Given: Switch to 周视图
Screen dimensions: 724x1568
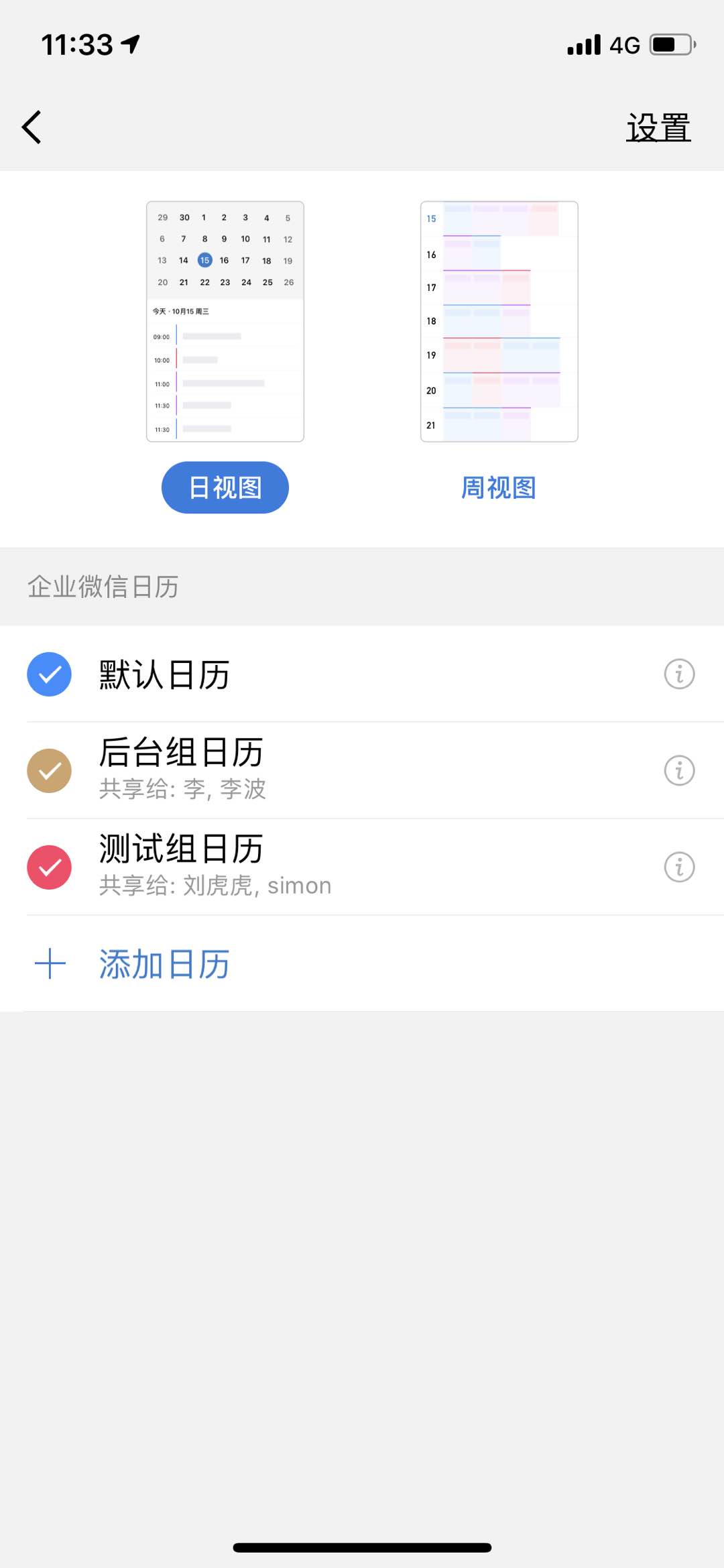Looking at the screenshot, I should (x=499, y=487).
